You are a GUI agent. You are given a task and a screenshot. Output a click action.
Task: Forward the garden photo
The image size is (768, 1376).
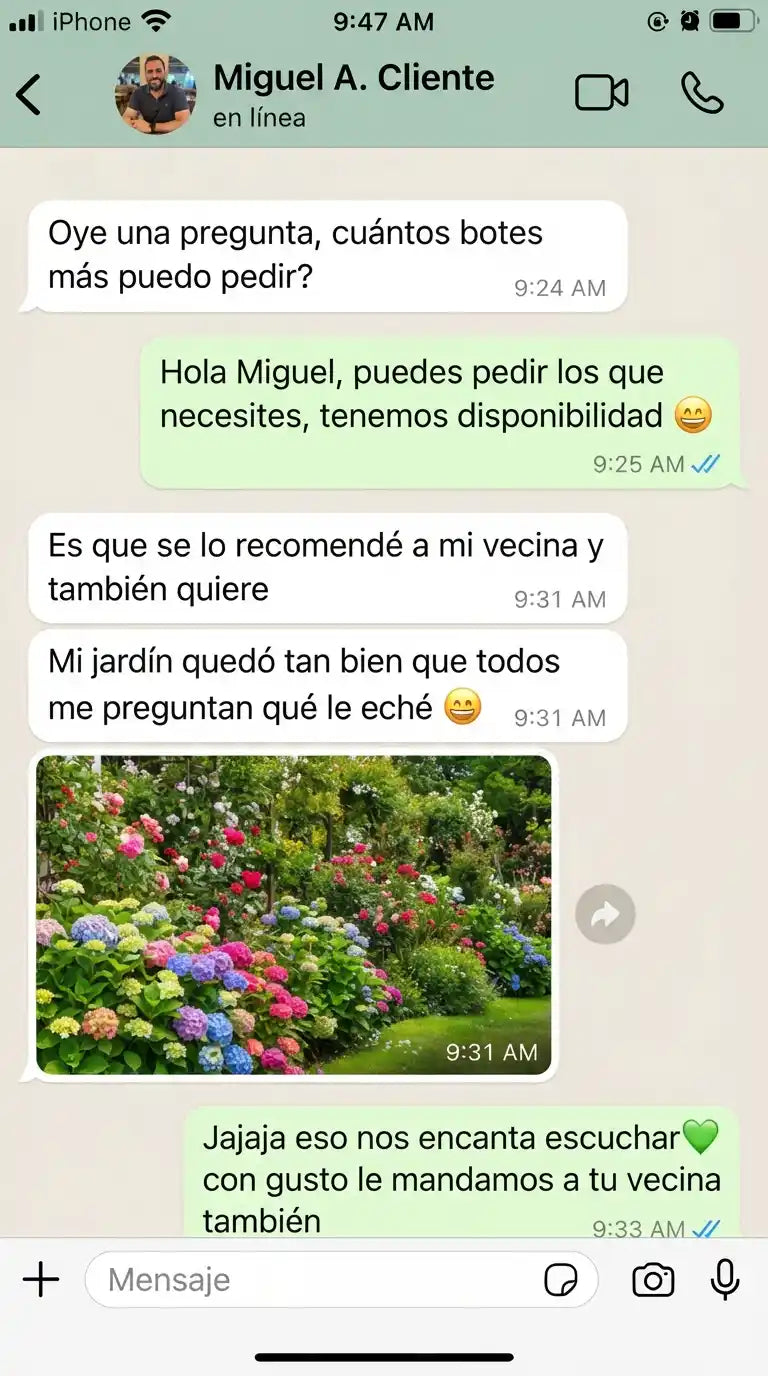[605, 914]
